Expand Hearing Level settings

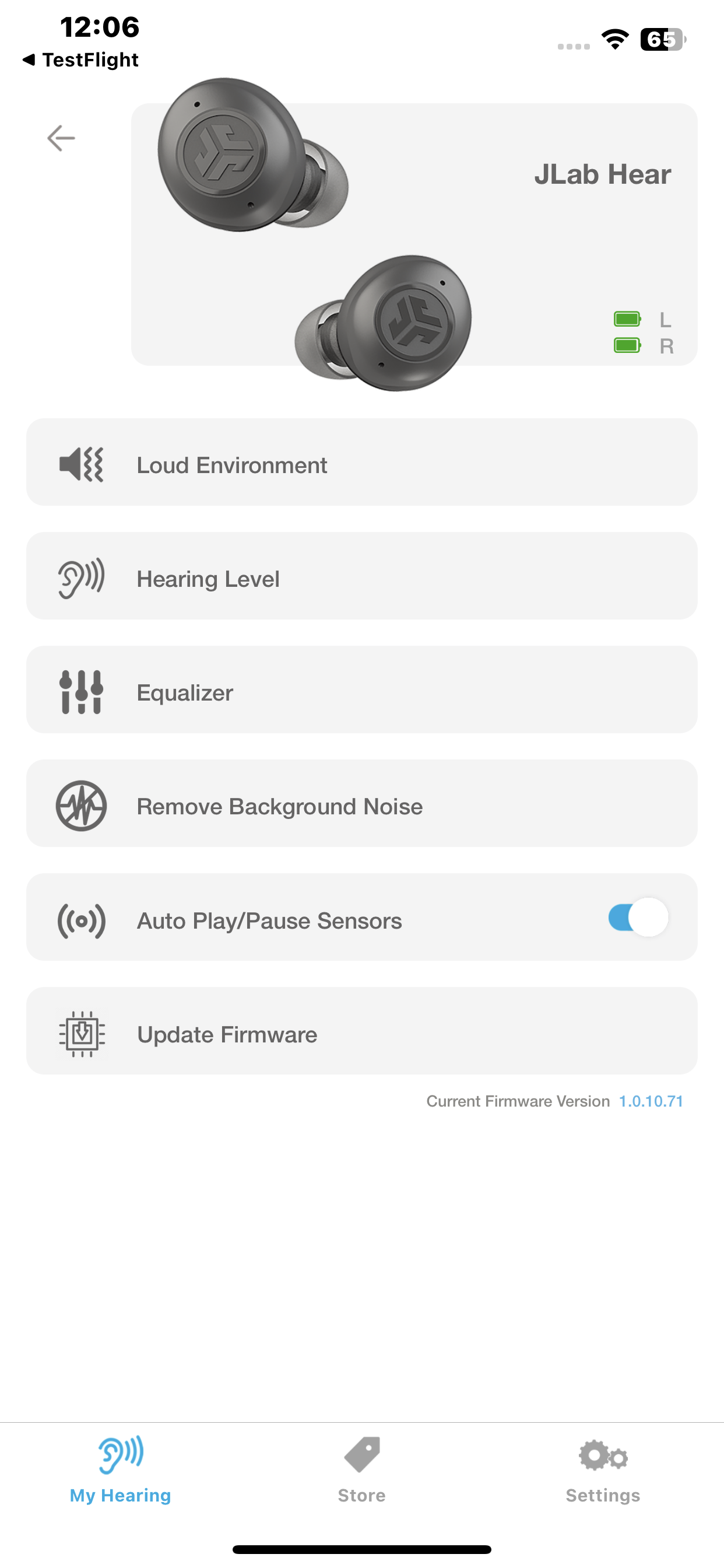[x=361, y=577]
